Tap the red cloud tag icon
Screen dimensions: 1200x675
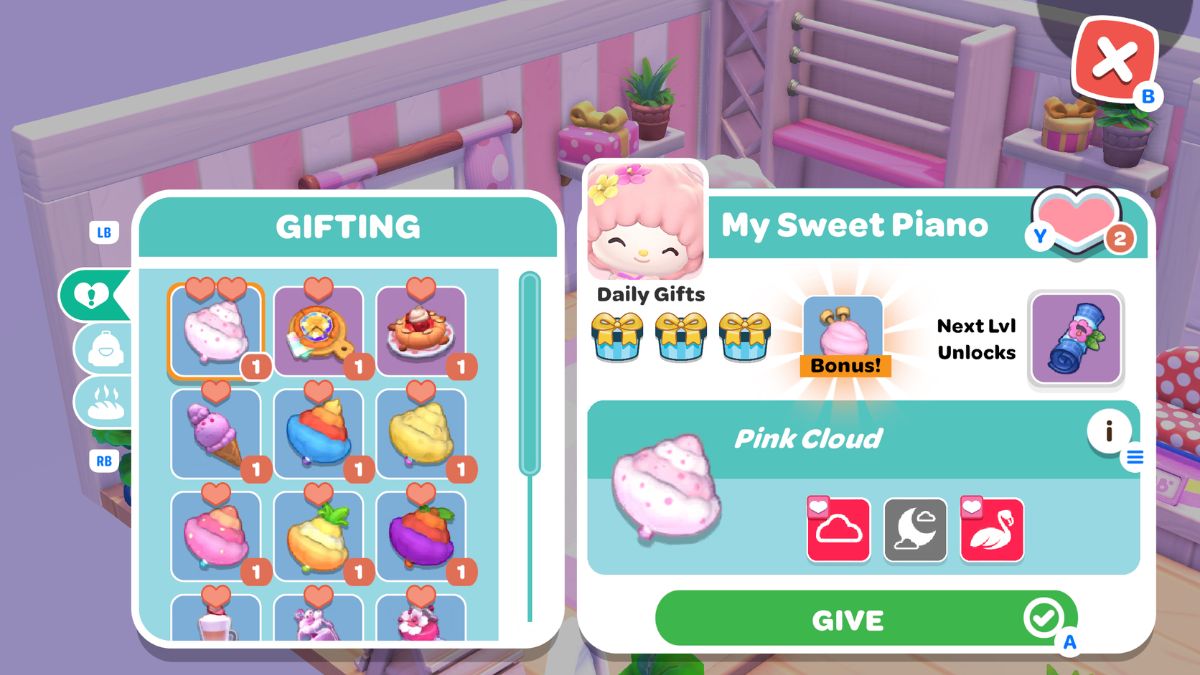[x=838, y=530]
